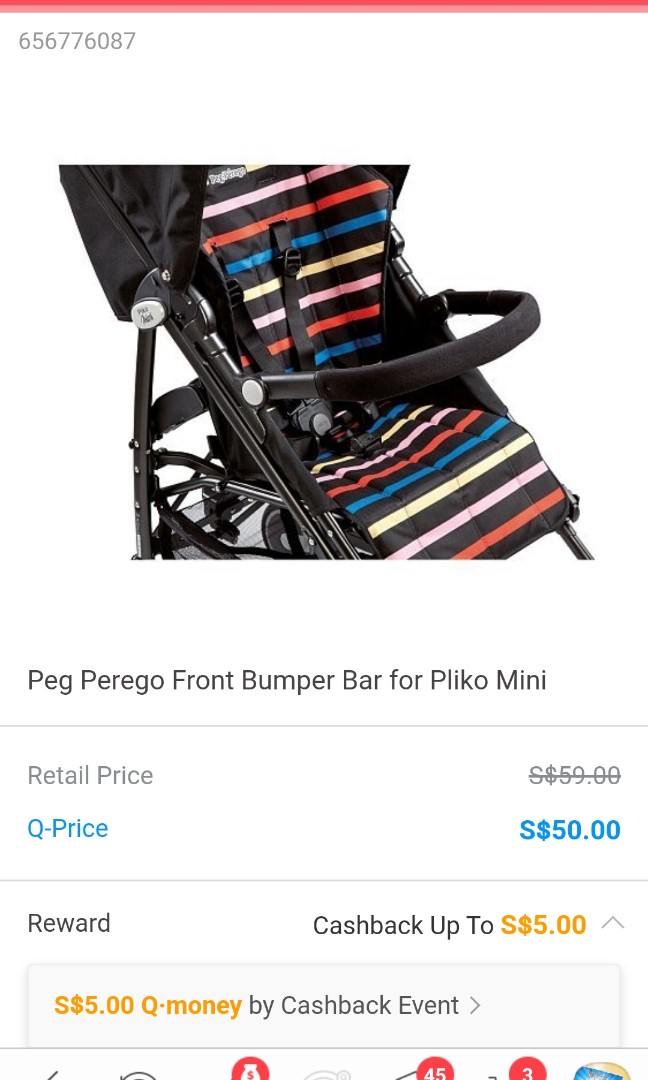
Task: Go back using the bottom bar arrow
Action: (50, 1072)
